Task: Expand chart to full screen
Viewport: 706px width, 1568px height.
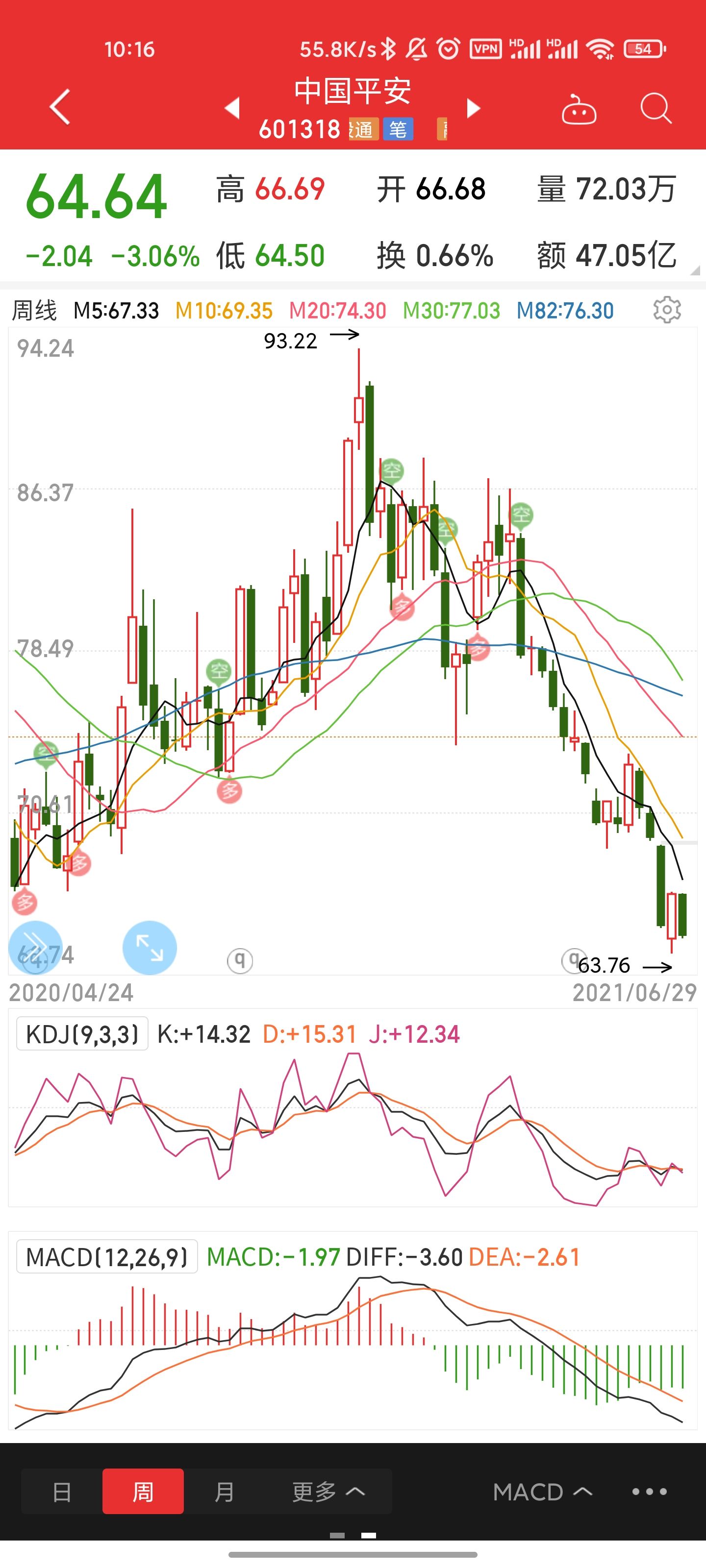Action: (x=149, y=948)
